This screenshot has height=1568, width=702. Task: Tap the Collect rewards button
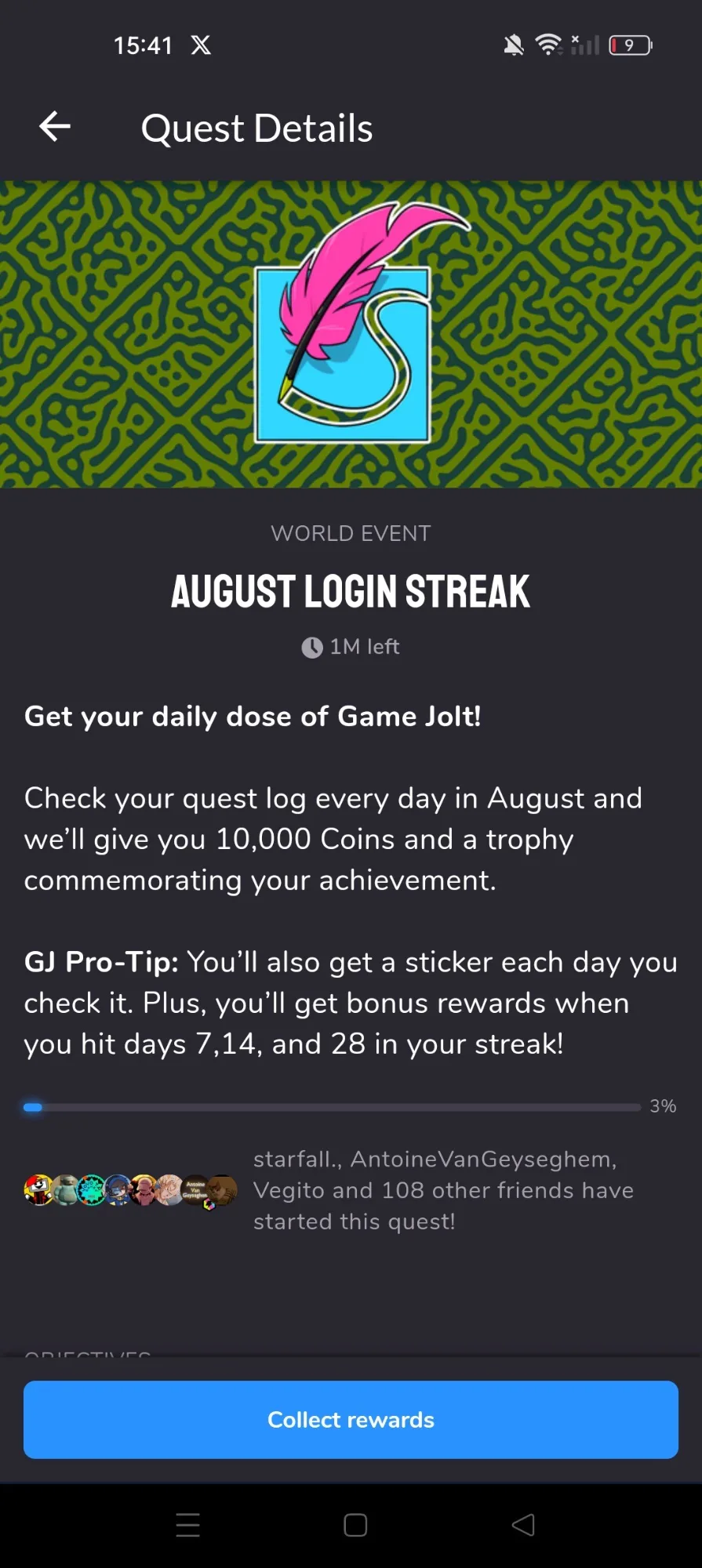coord(351,1420)
